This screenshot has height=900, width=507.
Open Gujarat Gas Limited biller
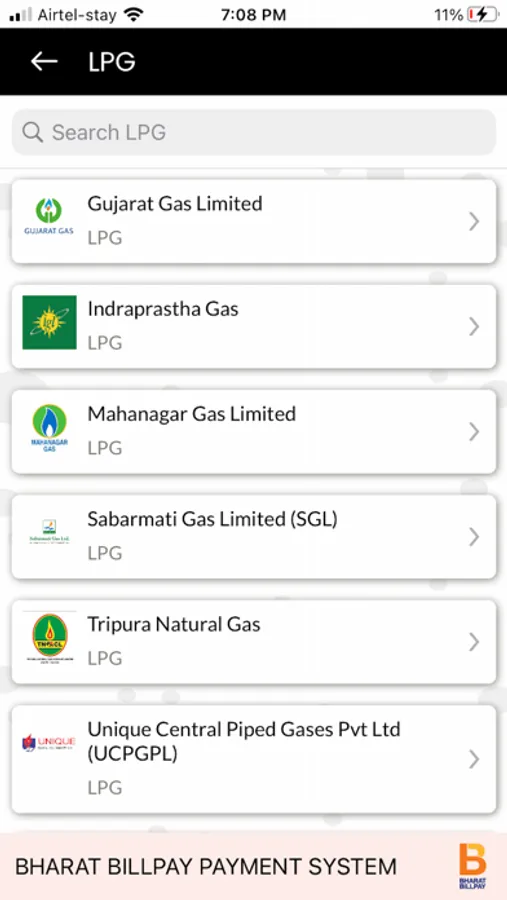[x=254, y=222]
